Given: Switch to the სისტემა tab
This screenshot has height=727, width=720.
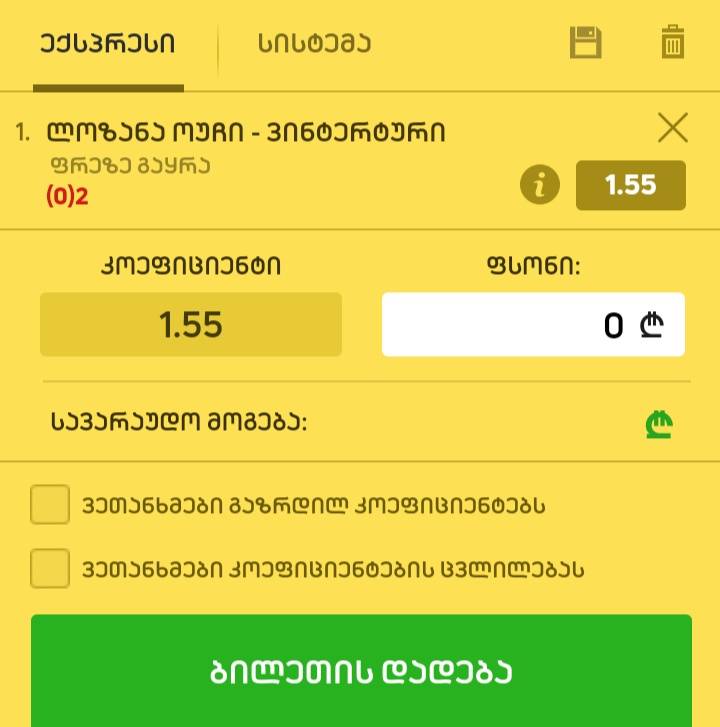Looking at the screenshot, I should click(x=311, y=43).
